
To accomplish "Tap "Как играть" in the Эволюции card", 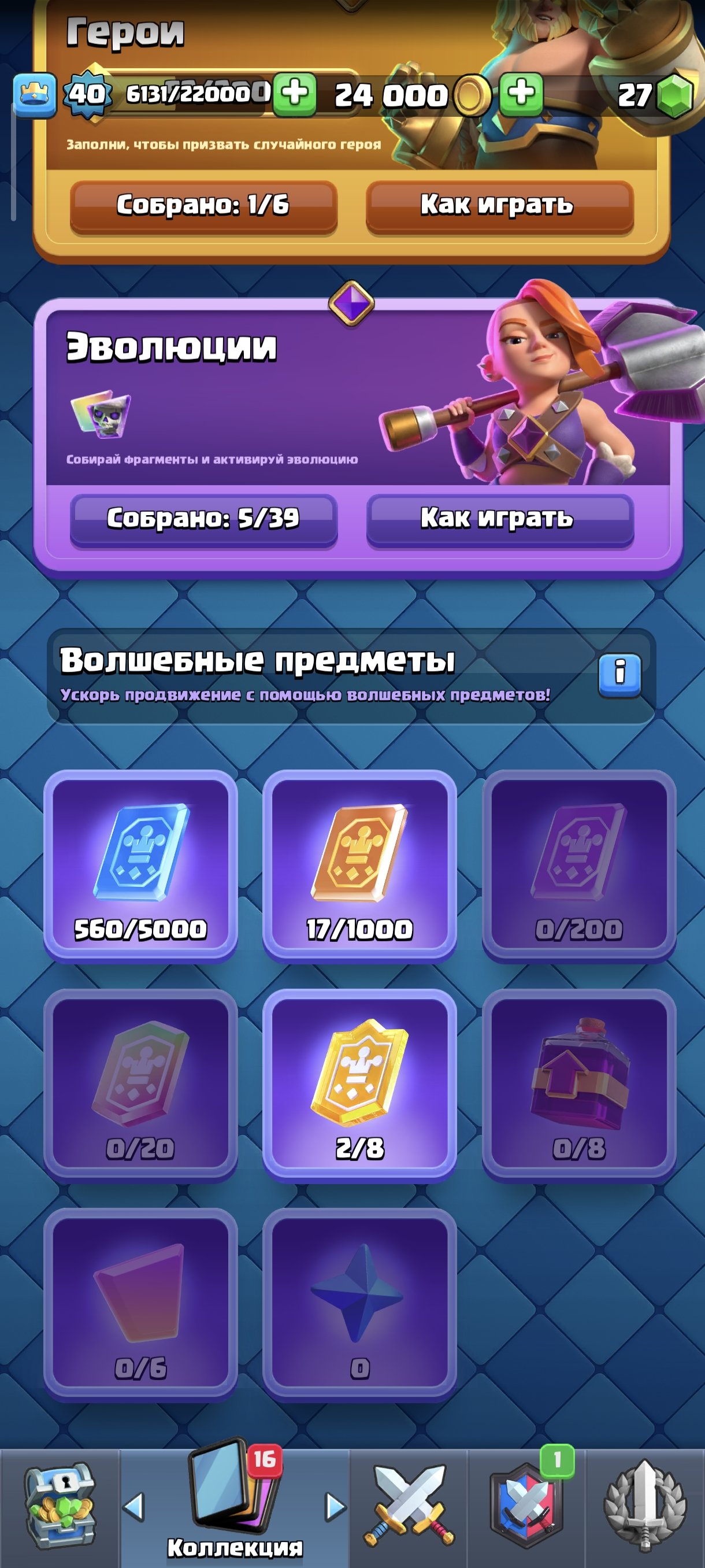I will (x=499, y=519).
